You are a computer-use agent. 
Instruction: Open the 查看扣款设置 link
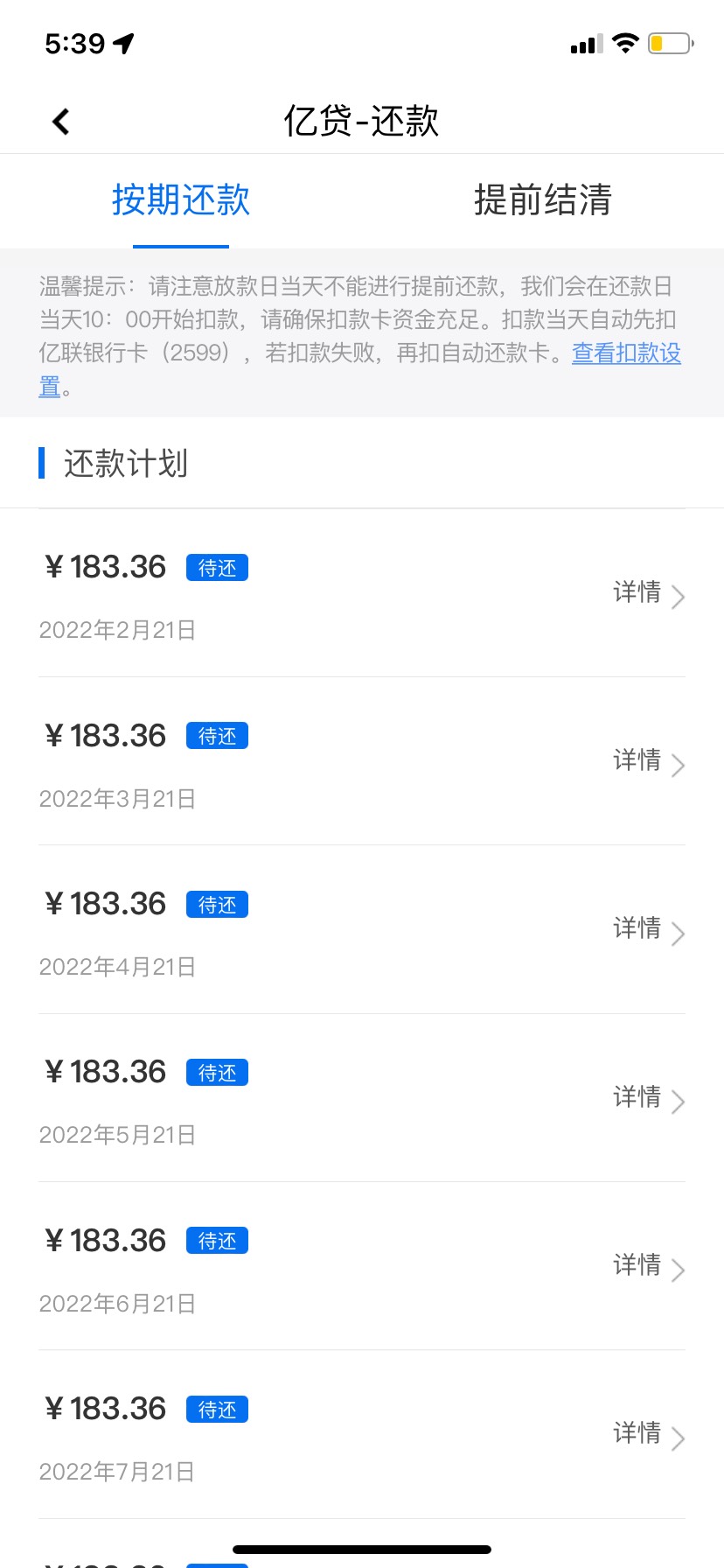click(x=626, y=353)
